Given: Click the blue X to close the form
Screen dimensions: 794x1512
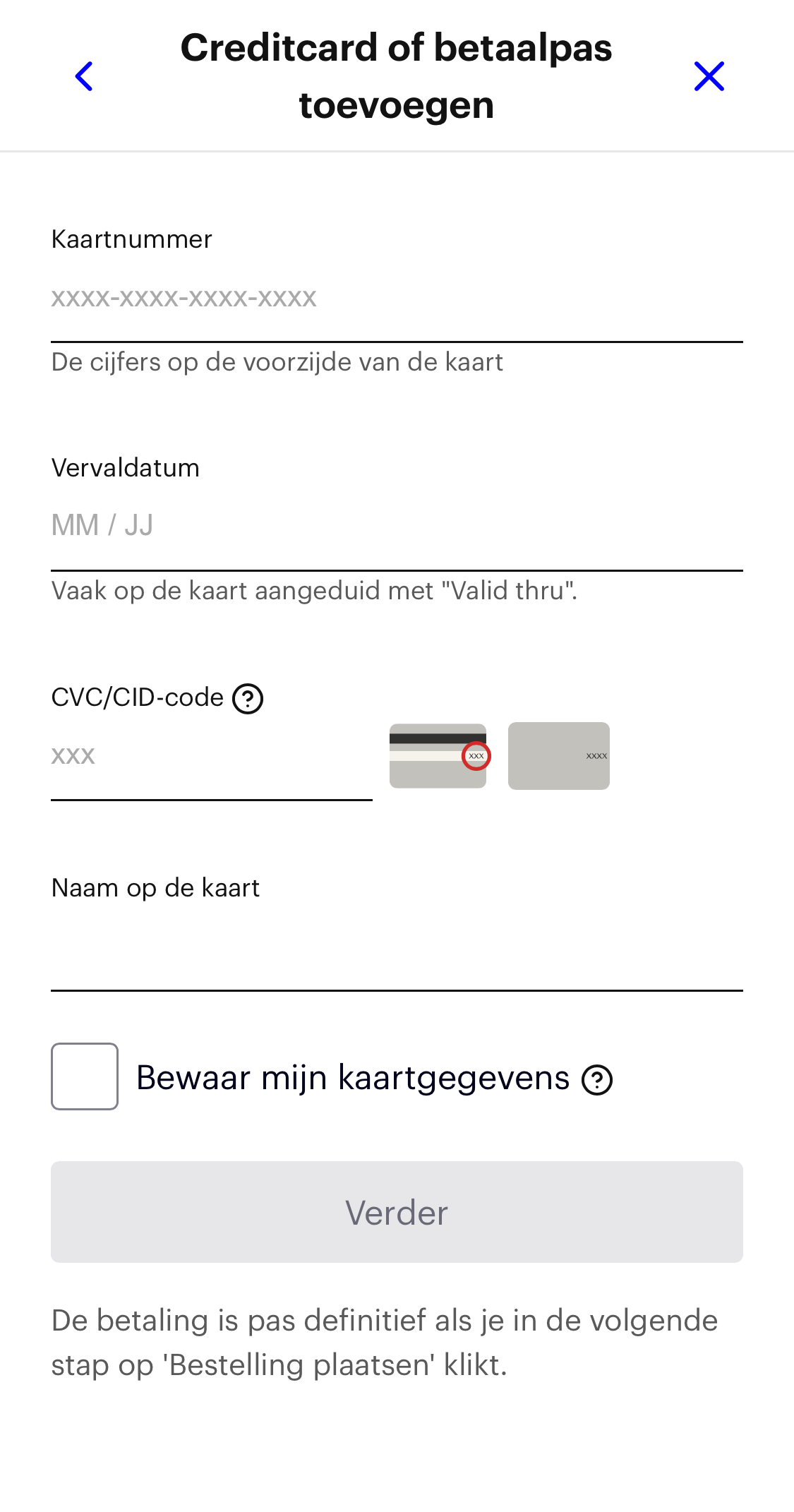Looking at the screenshot, I should click(x=710, y=77).
